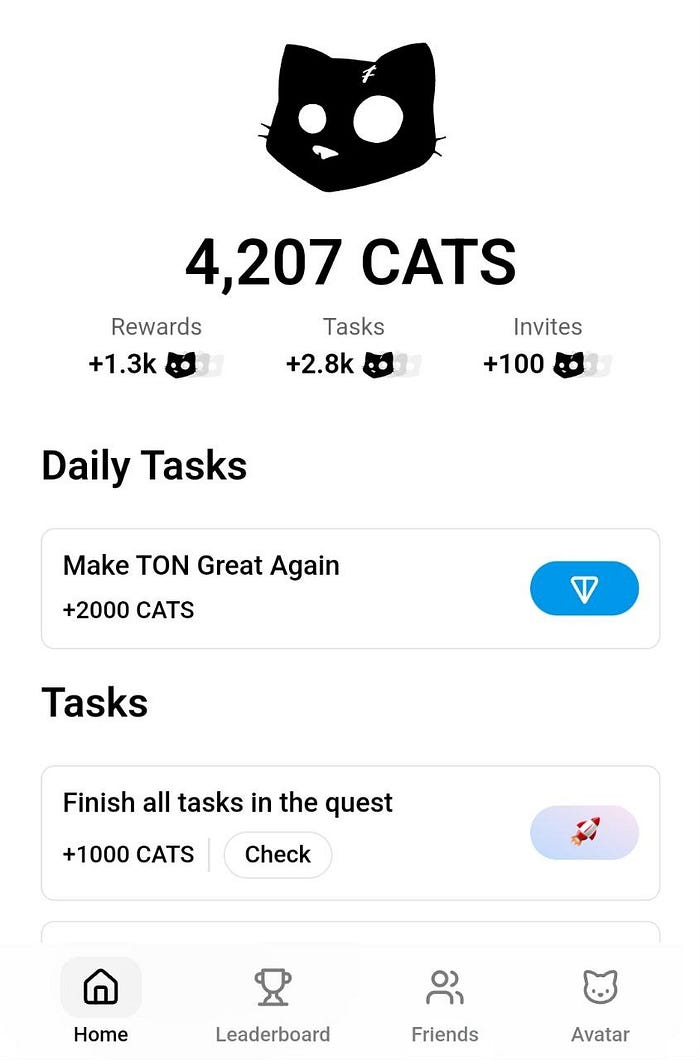
Task: Go to the Home tab
Action: [x=101, y=1003]
